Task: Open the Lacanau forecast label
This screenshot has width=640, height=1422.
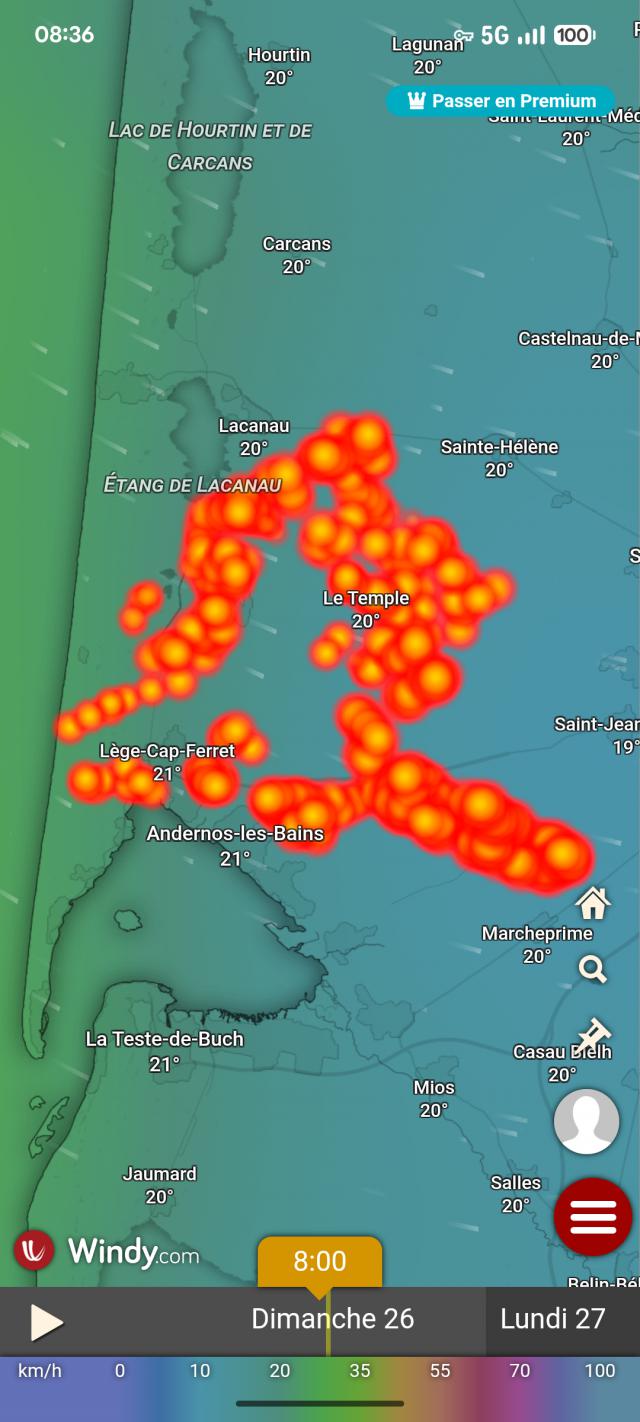Action: pos(254,437)
